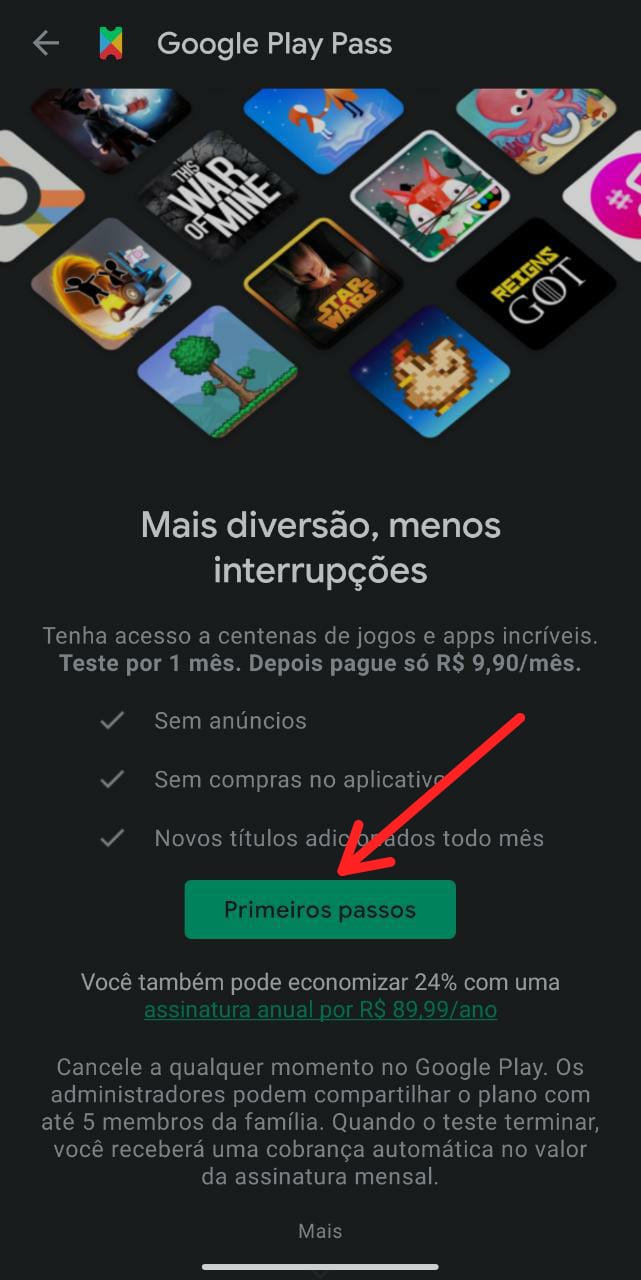Tap the Primeiros passos button
Viewport: 641px width, 1280px height.
click(320, 909)
